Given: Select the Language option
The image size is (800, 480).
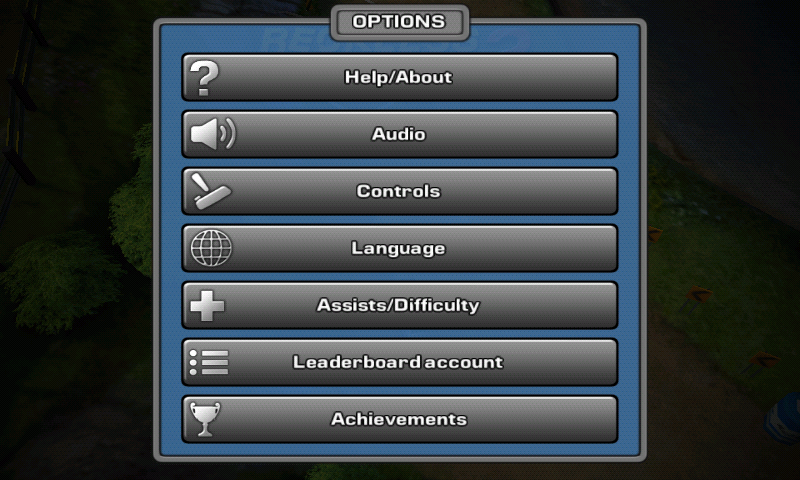Looking at the screenshot, I should tap(399, 248).
